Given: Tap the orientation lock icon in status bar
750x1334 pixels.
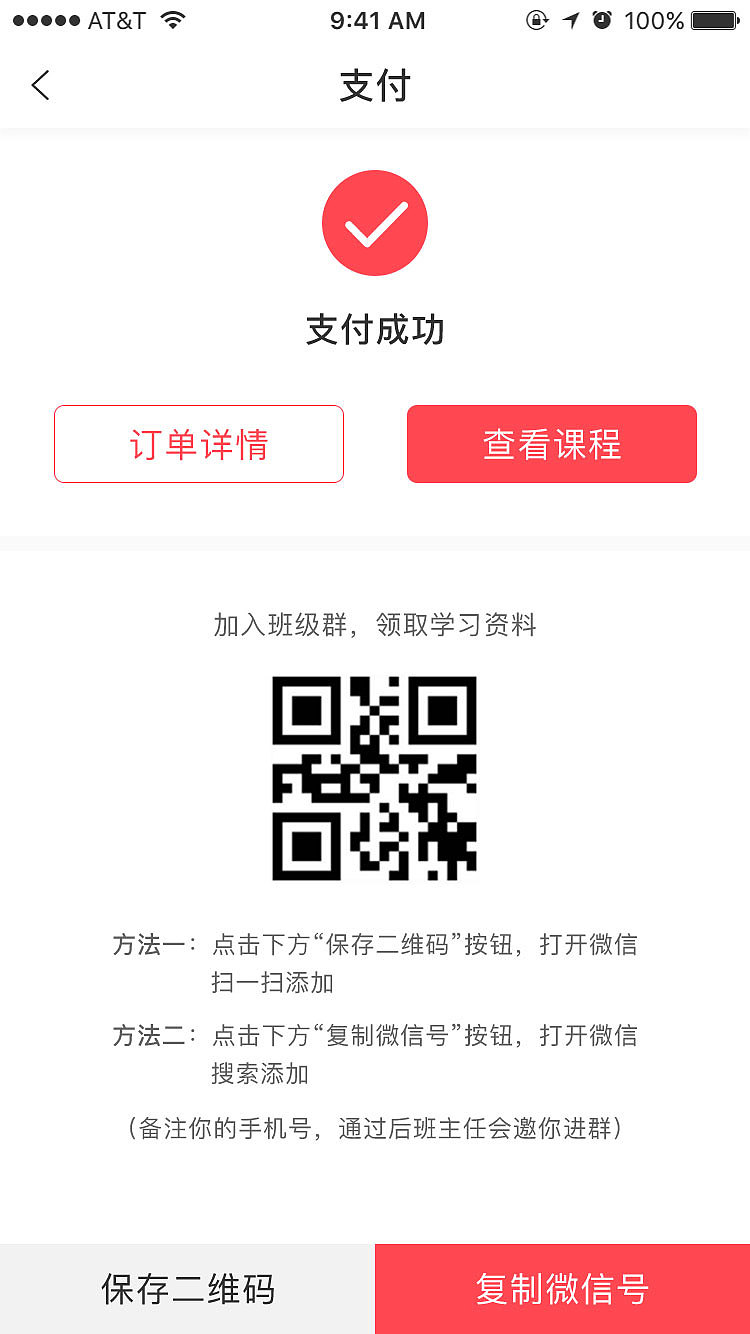Looking at the screenshot, I should 538,19.
